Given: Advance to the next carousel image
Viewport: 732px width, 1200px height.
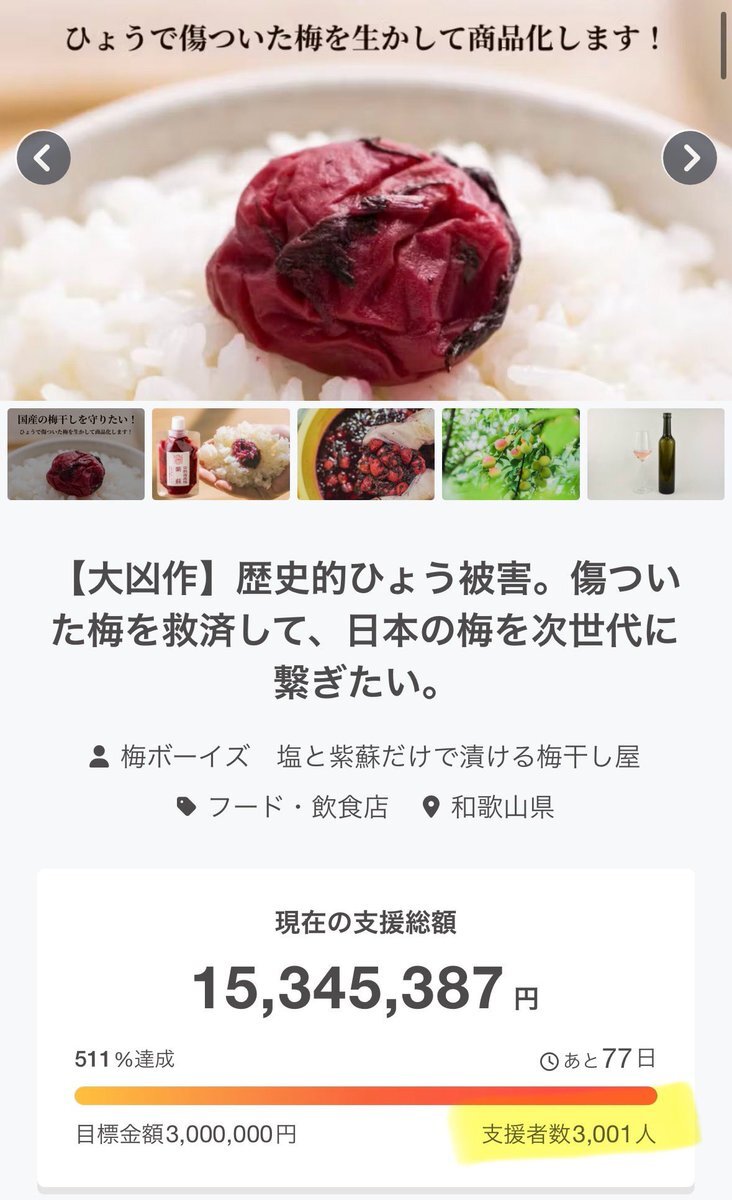Looking at the screenshot, I should coord(690,158).
